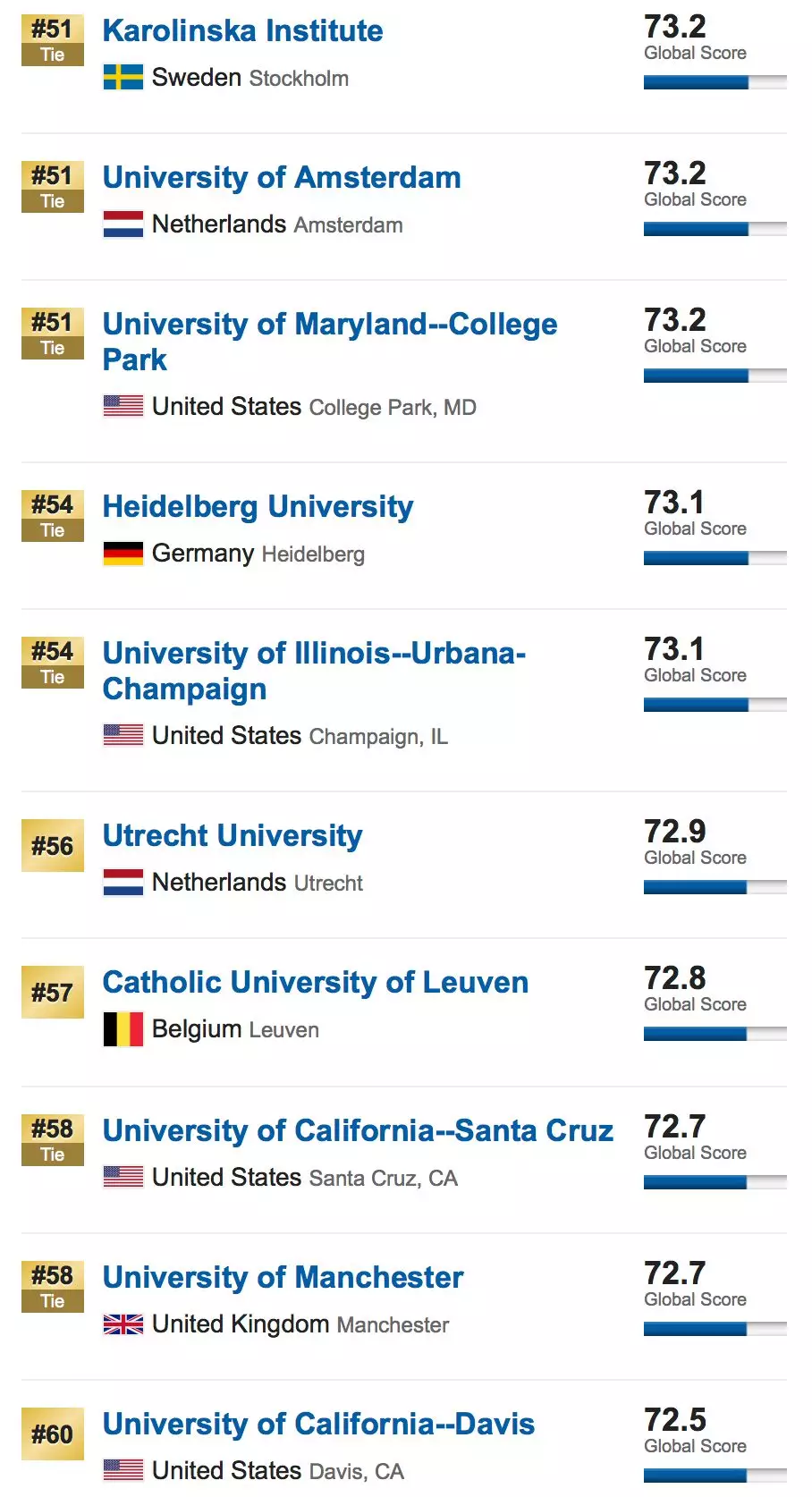
Task: View University of Maryland--College Park
Action: (329, 325)
